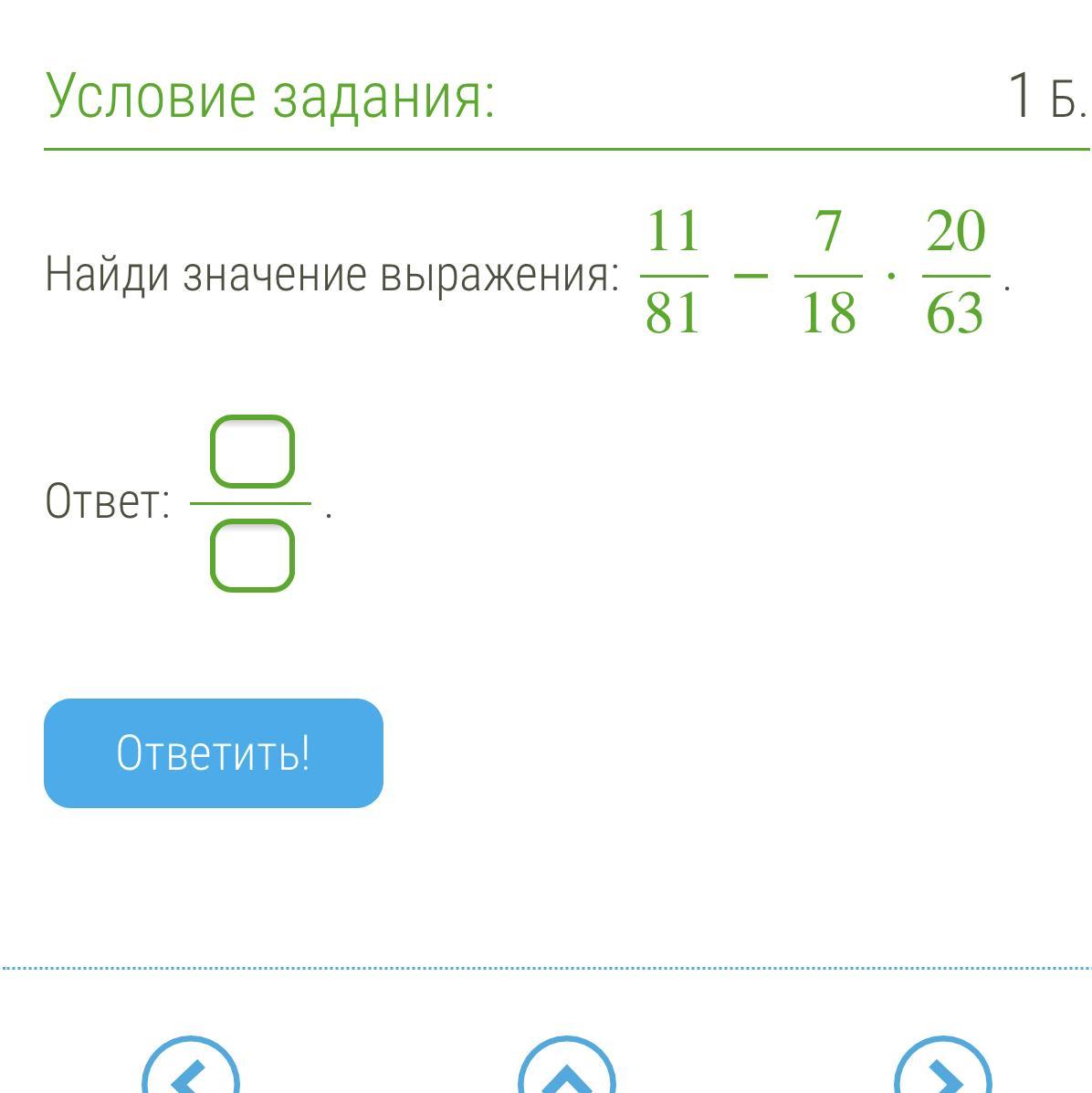Go to the previous task arrow
Image resolution: width=1092 pixels, height=1093 pixels.
click(190, 1070)
